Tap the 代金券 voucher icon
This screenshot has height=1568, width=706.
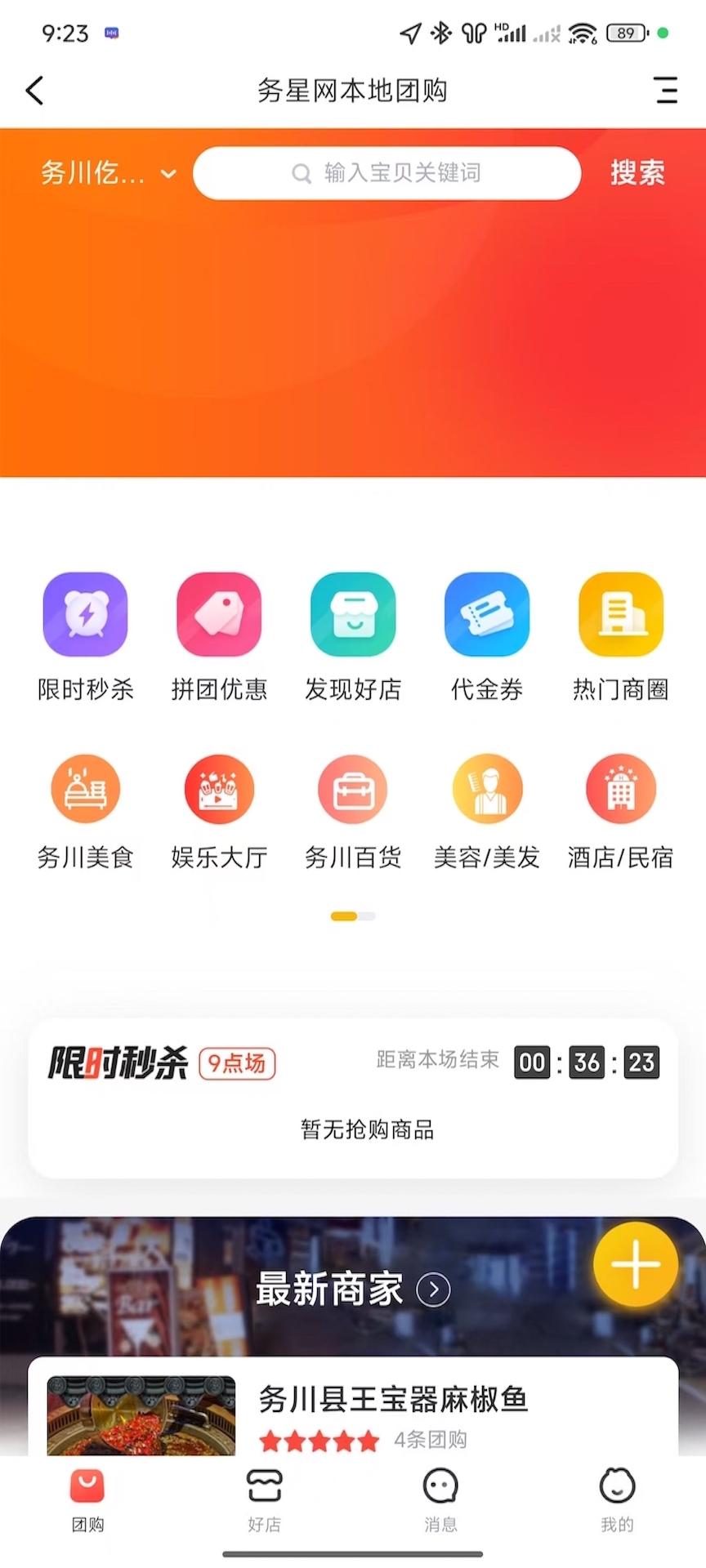click(x=487, y=637)
